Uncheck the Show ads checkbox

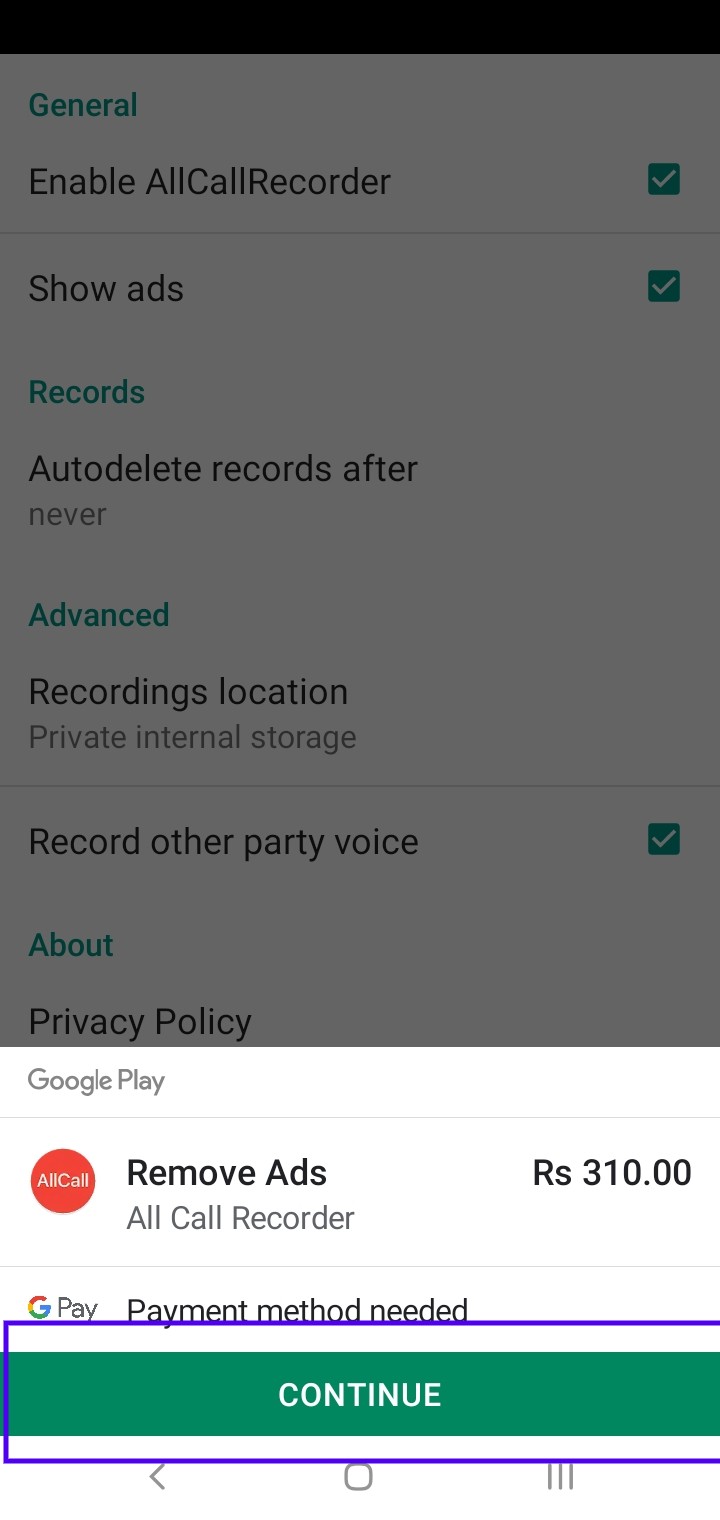[x=664, y=287]
